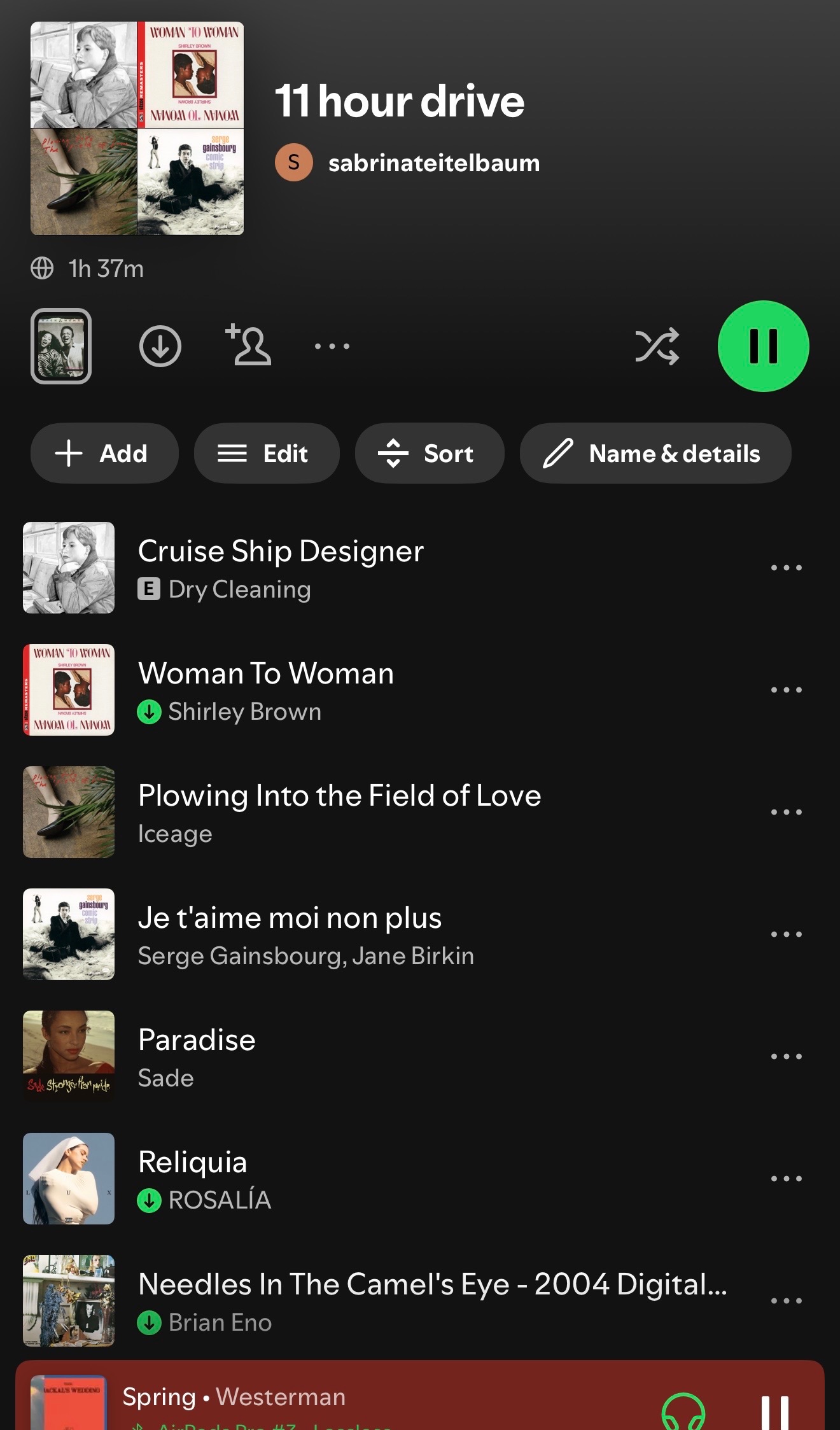Show more options for Paradise by Sade
The image size is (840, 1430).
click(786, 1056)
